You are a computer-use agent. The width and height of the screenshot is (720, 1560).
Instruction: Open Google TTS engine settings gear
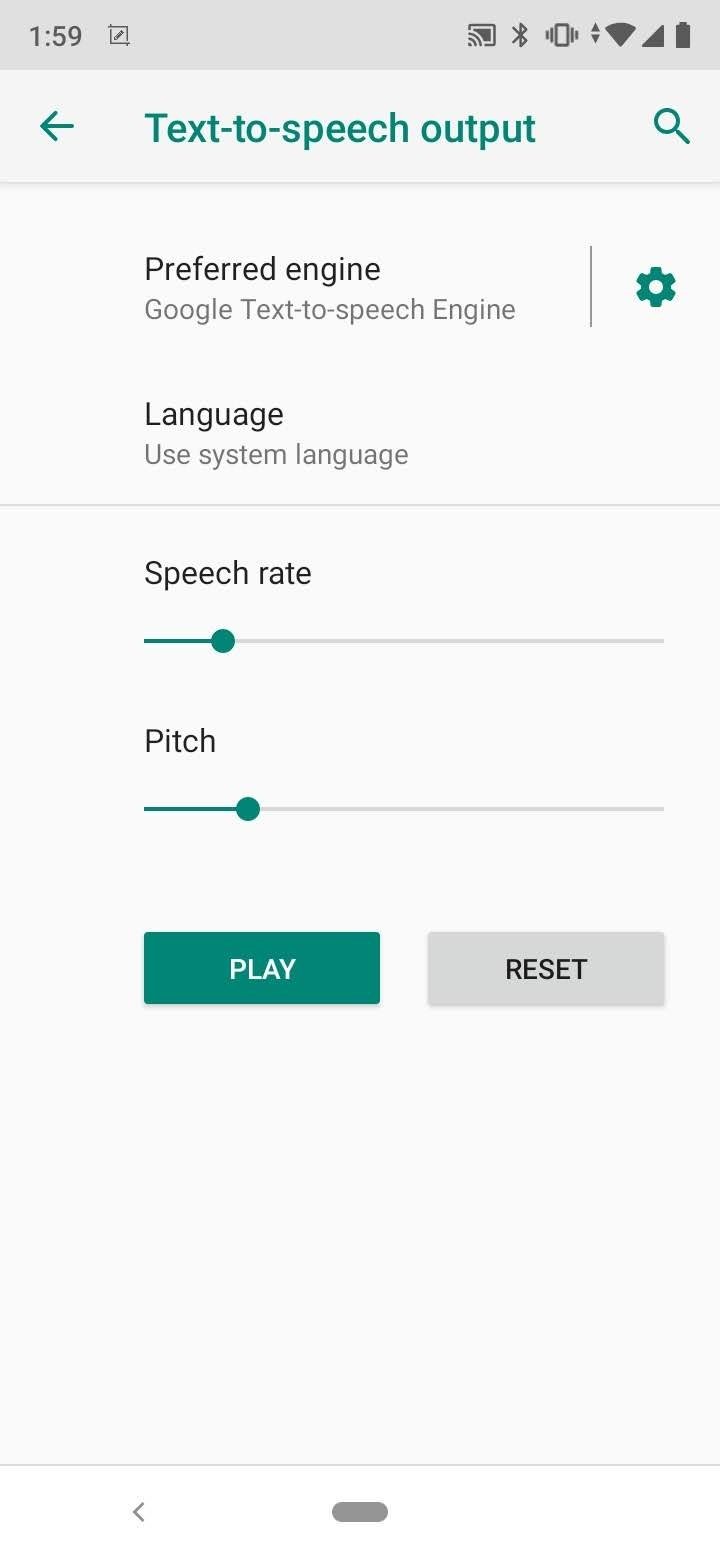pyautogui.click(x=656, y=287)
